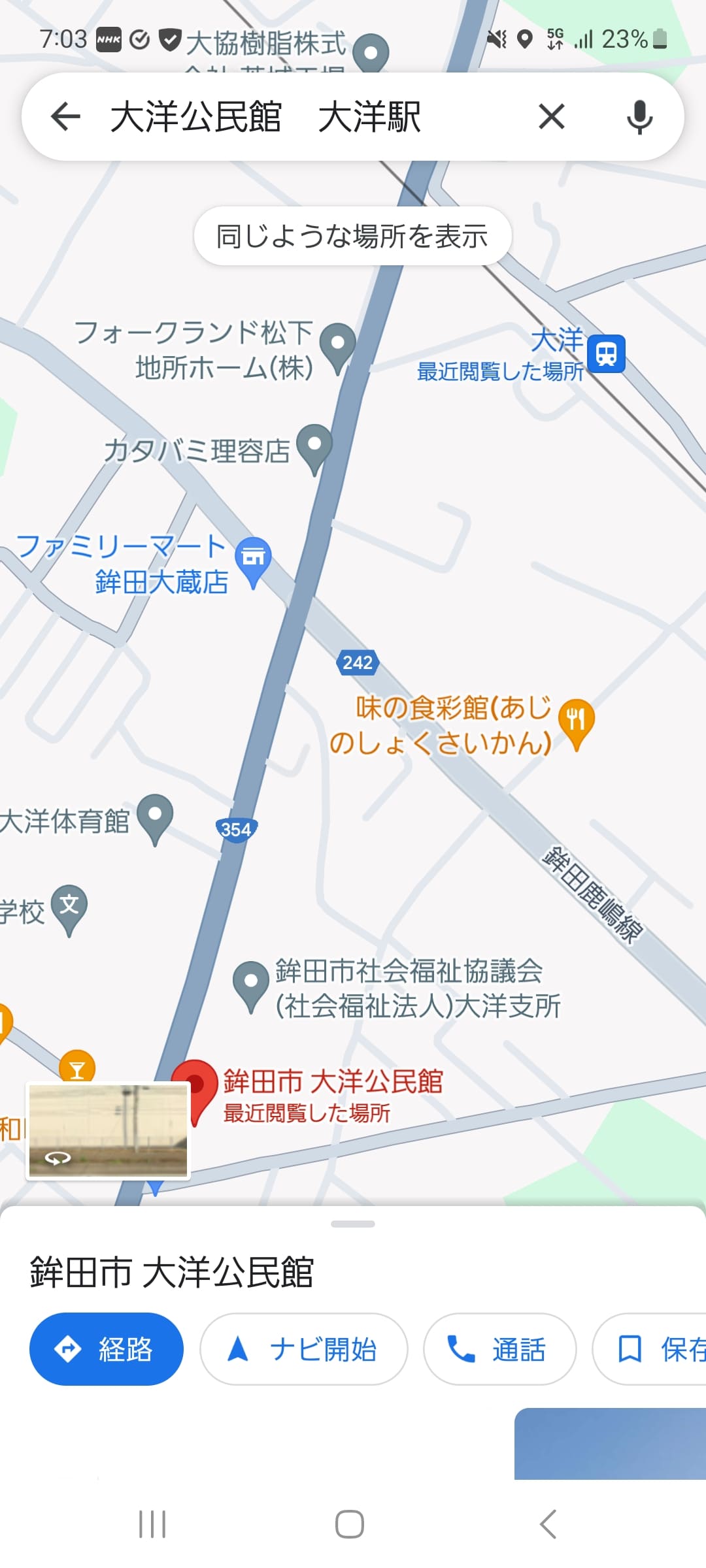Tap the 同じような場所を表示 chip

tap(352, 236)
